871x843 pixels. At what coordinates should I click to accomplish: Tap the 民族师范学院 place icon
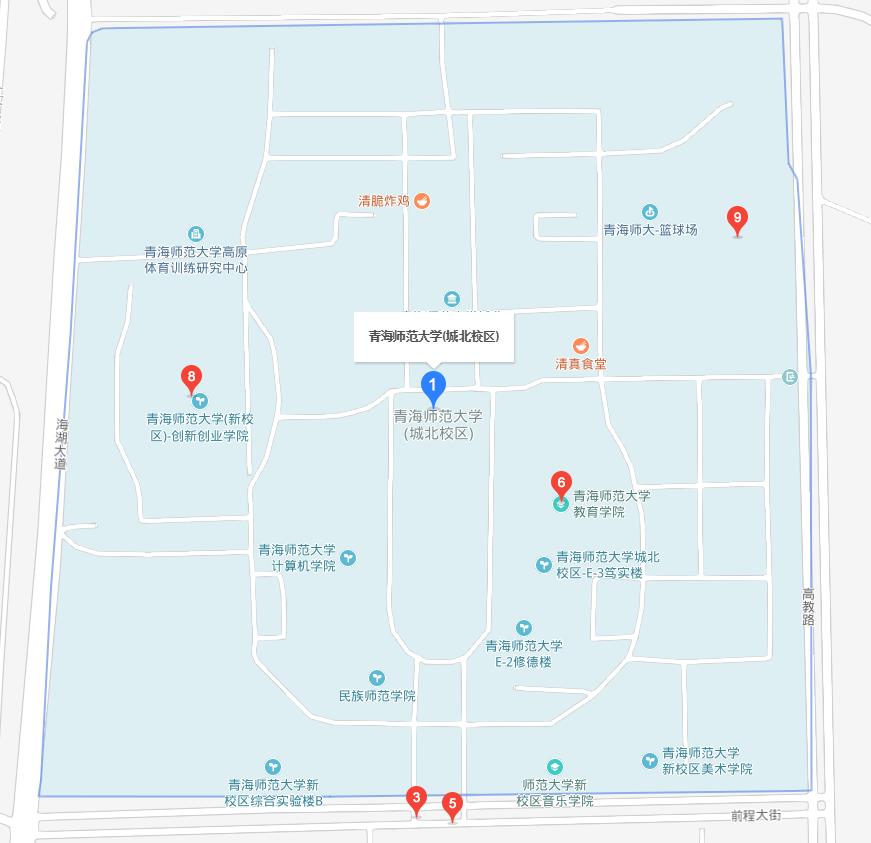pos(376,677)
